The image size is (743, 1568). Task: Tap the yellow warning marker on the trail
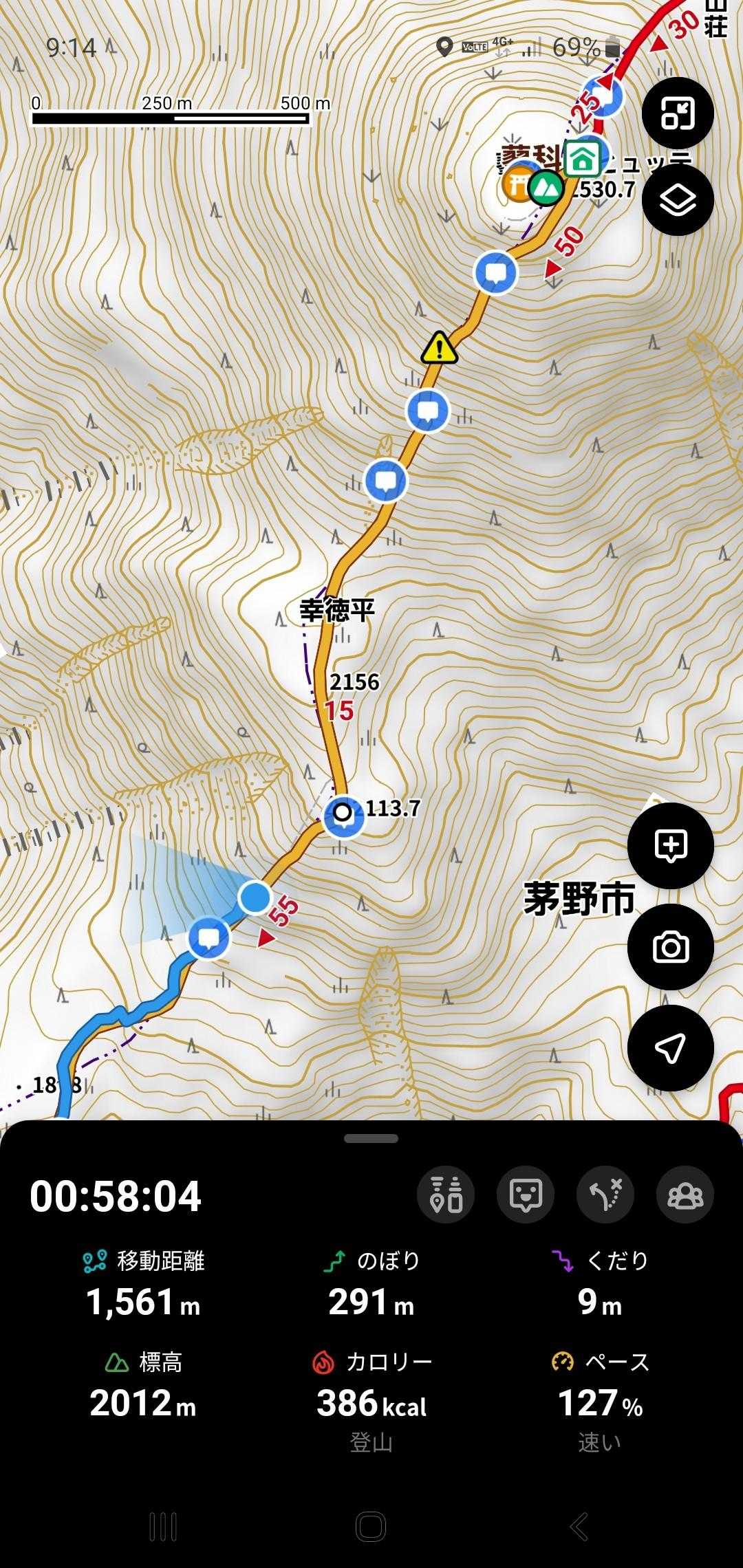(440, 348)
